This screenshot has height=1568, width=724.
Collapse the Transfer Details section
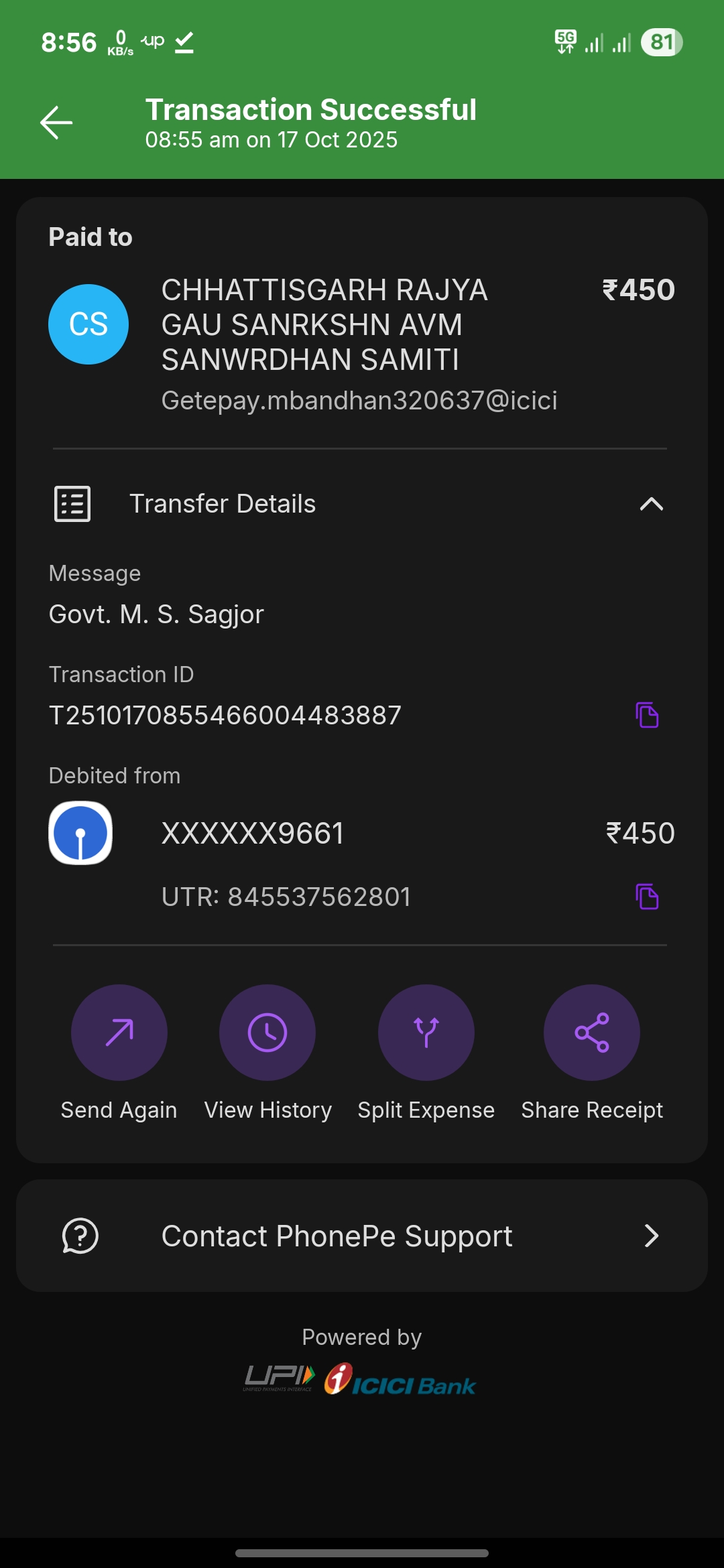click(x=650, y=504)
